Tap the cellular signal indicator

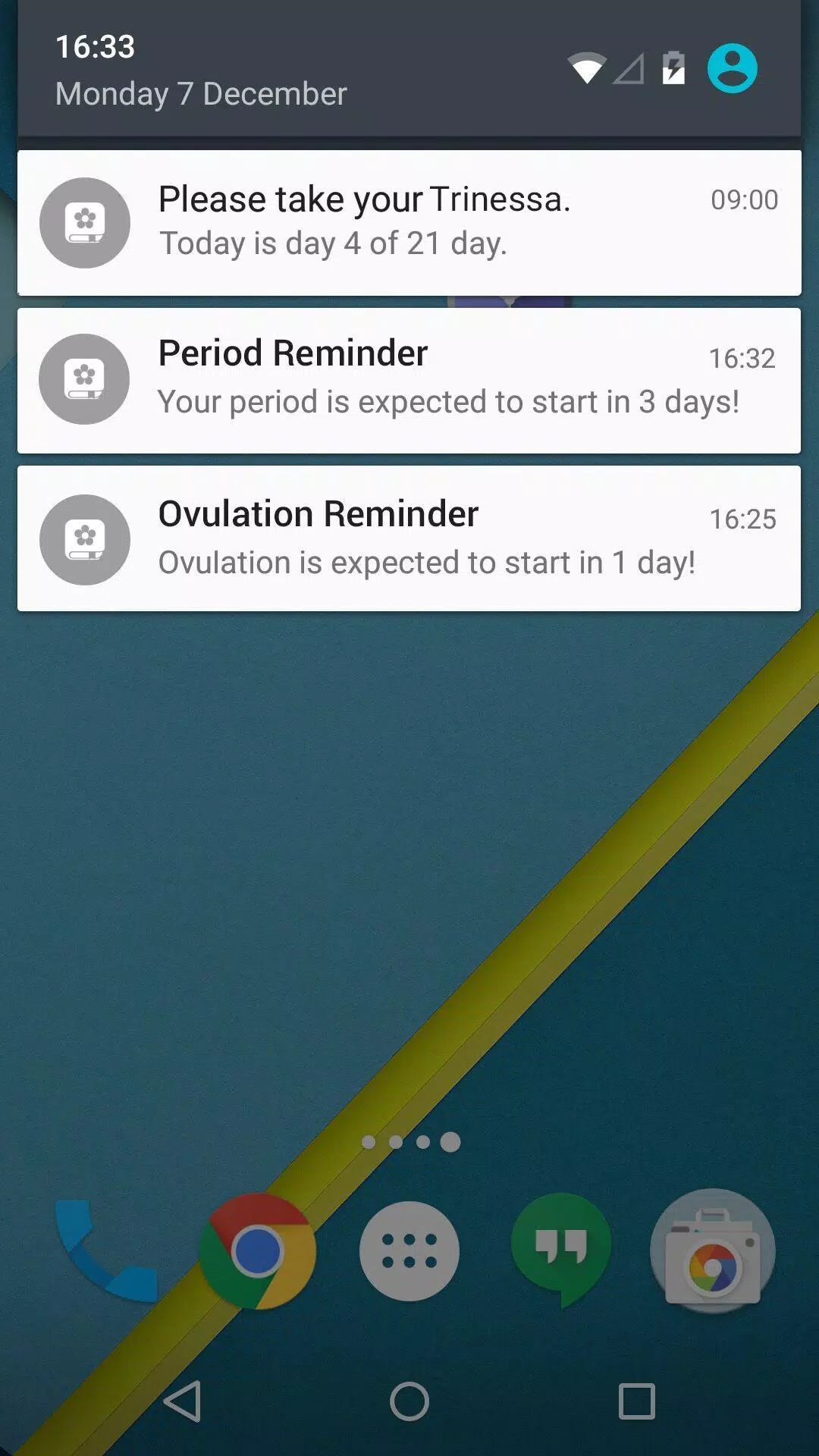pyautogui.click(x=631, y=67)
